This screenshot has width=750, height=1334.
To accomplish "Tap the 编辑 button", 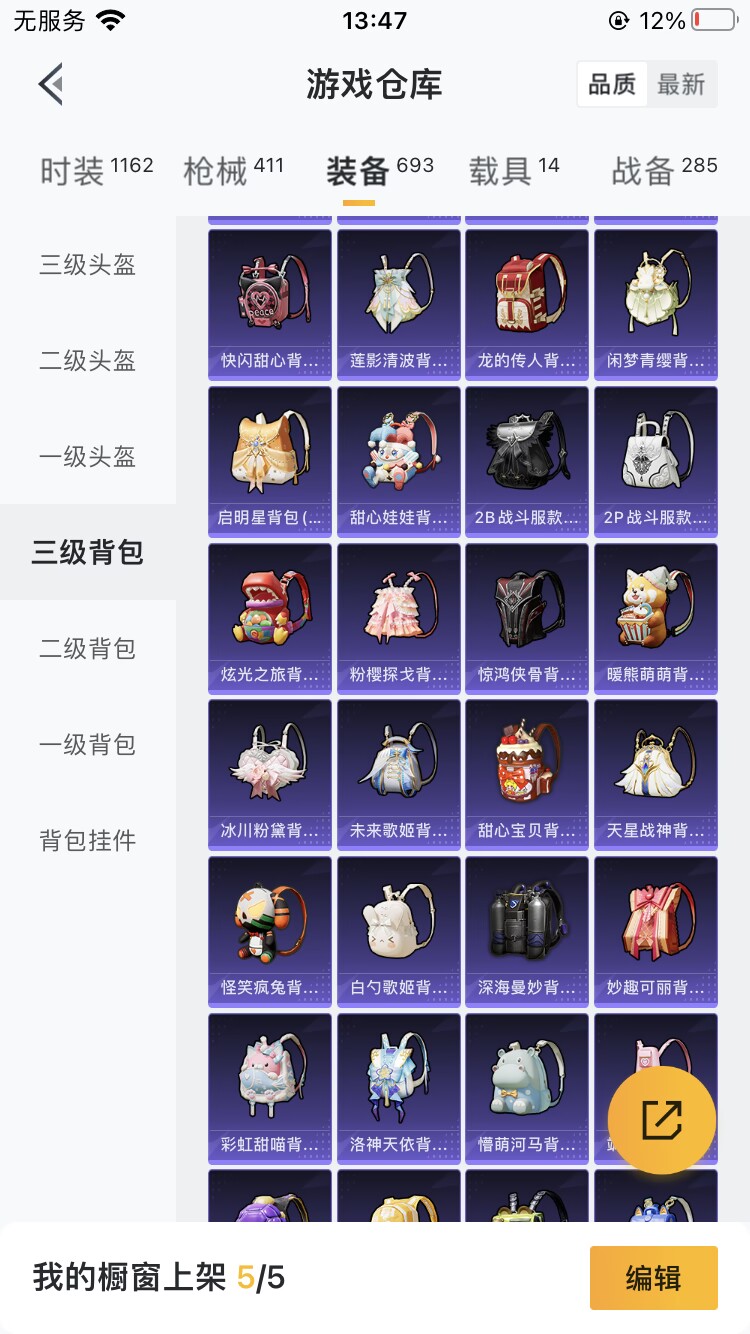I will (x=653, y=1278).
